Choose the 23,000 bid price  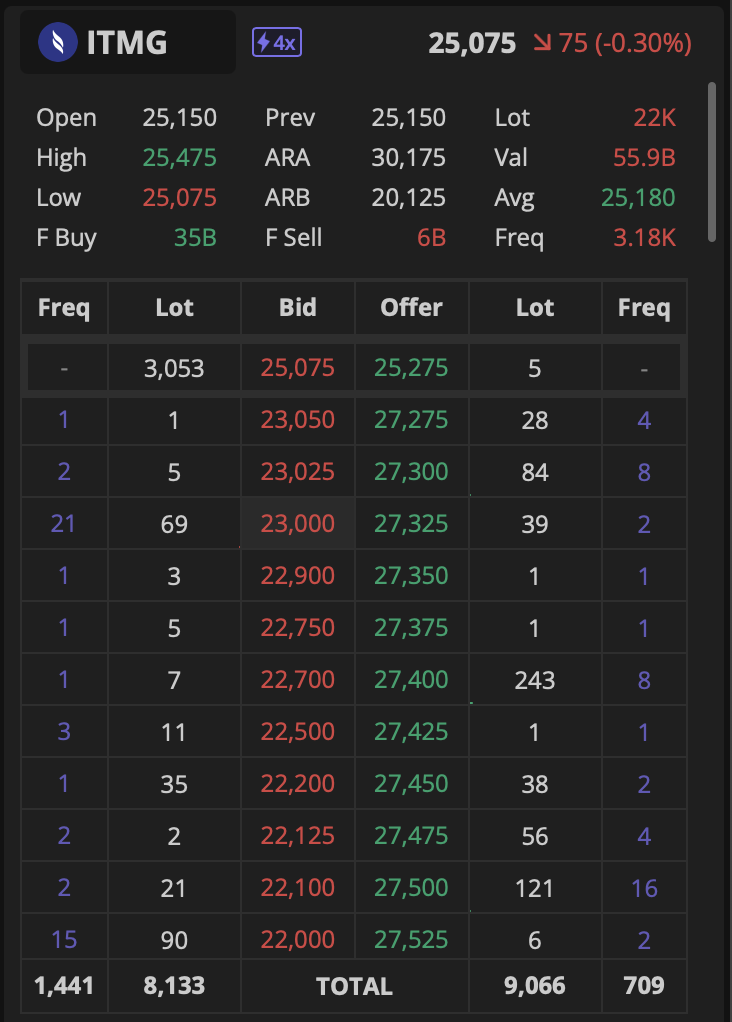coord(297,524)
